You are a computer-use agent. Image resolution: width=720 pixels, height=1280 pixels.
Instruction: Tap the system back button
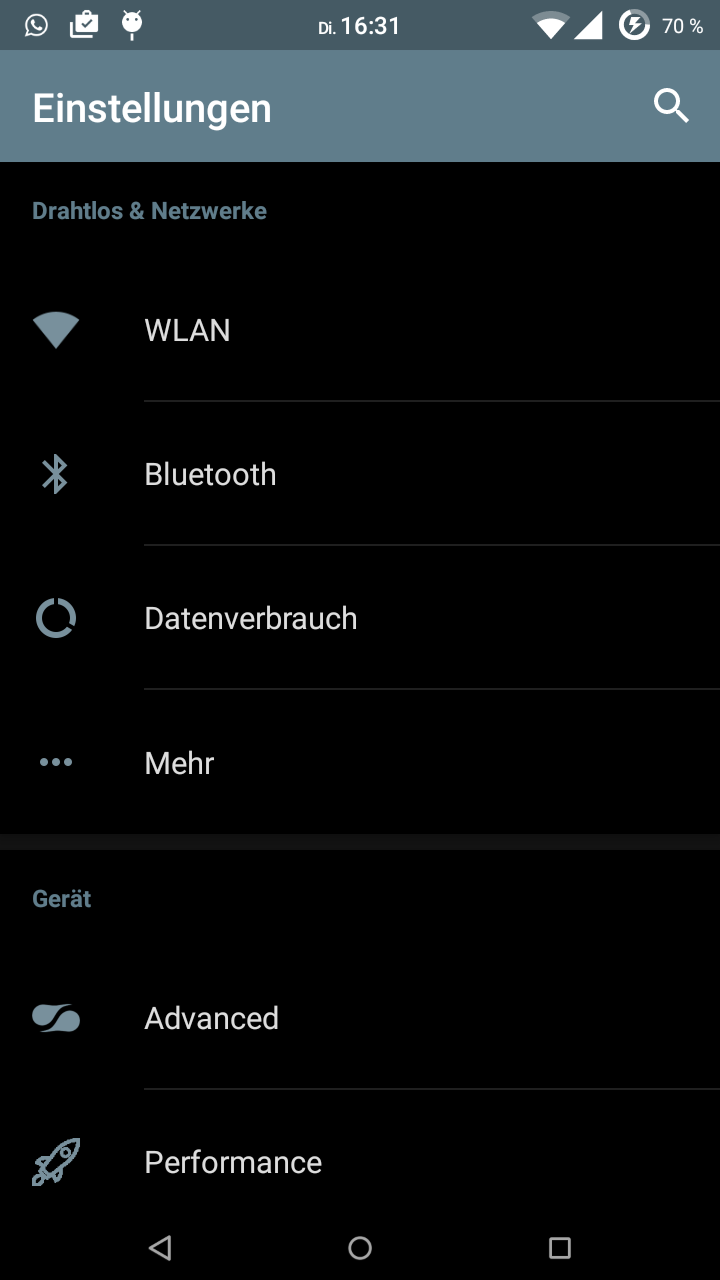click(x=160, y=1247)
